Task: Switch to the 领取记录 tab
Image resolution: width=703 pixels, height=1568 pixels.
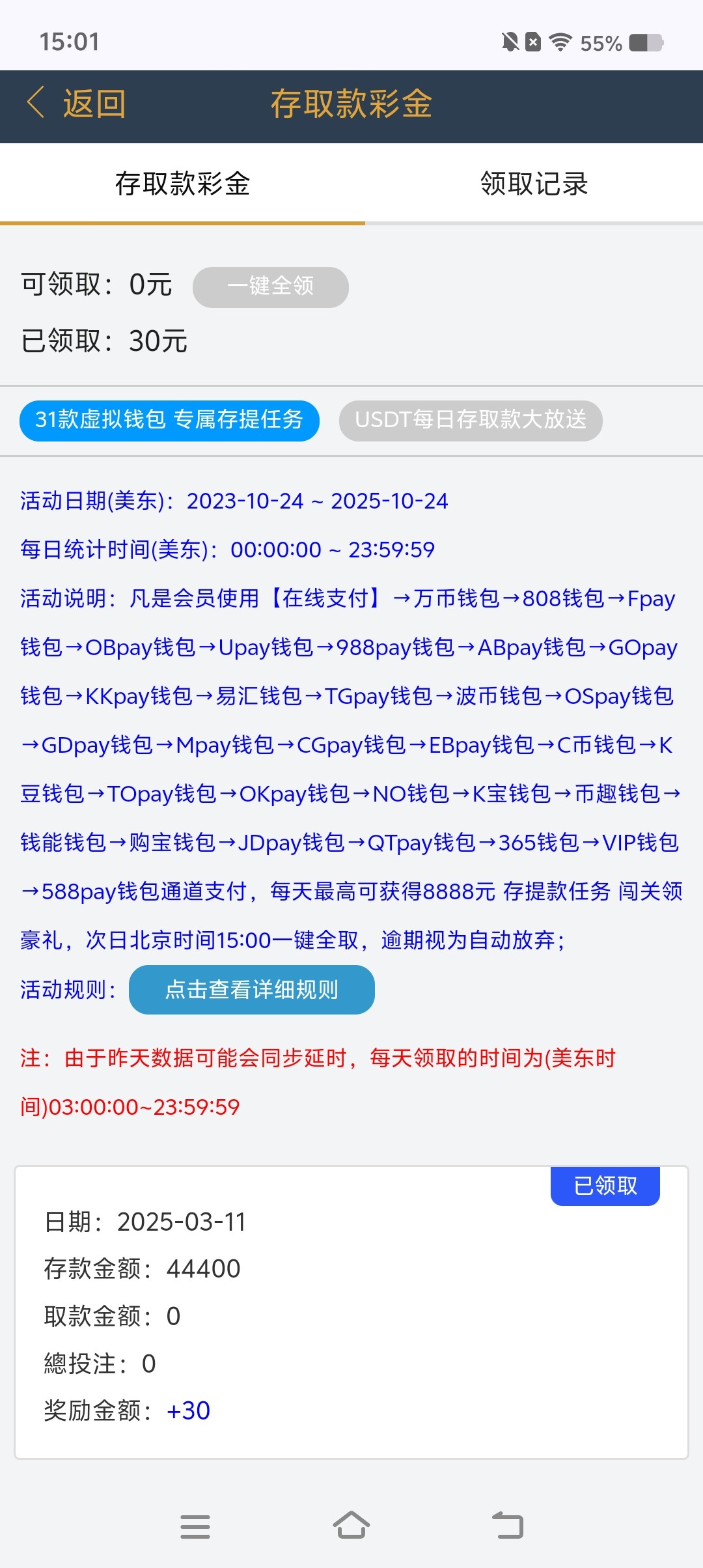Action: point(534,184)
